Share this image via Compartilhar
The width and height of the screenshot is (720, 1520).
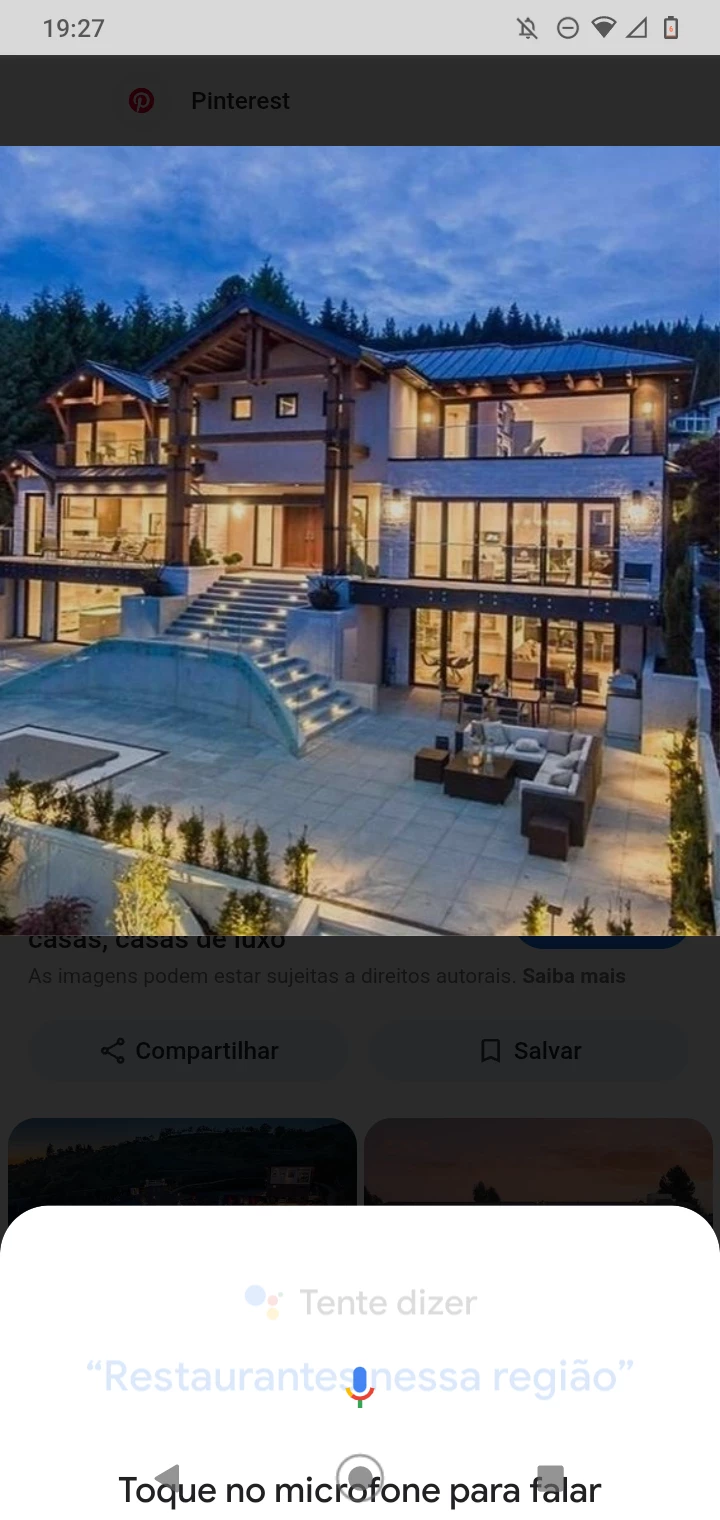click(189, 1051)
